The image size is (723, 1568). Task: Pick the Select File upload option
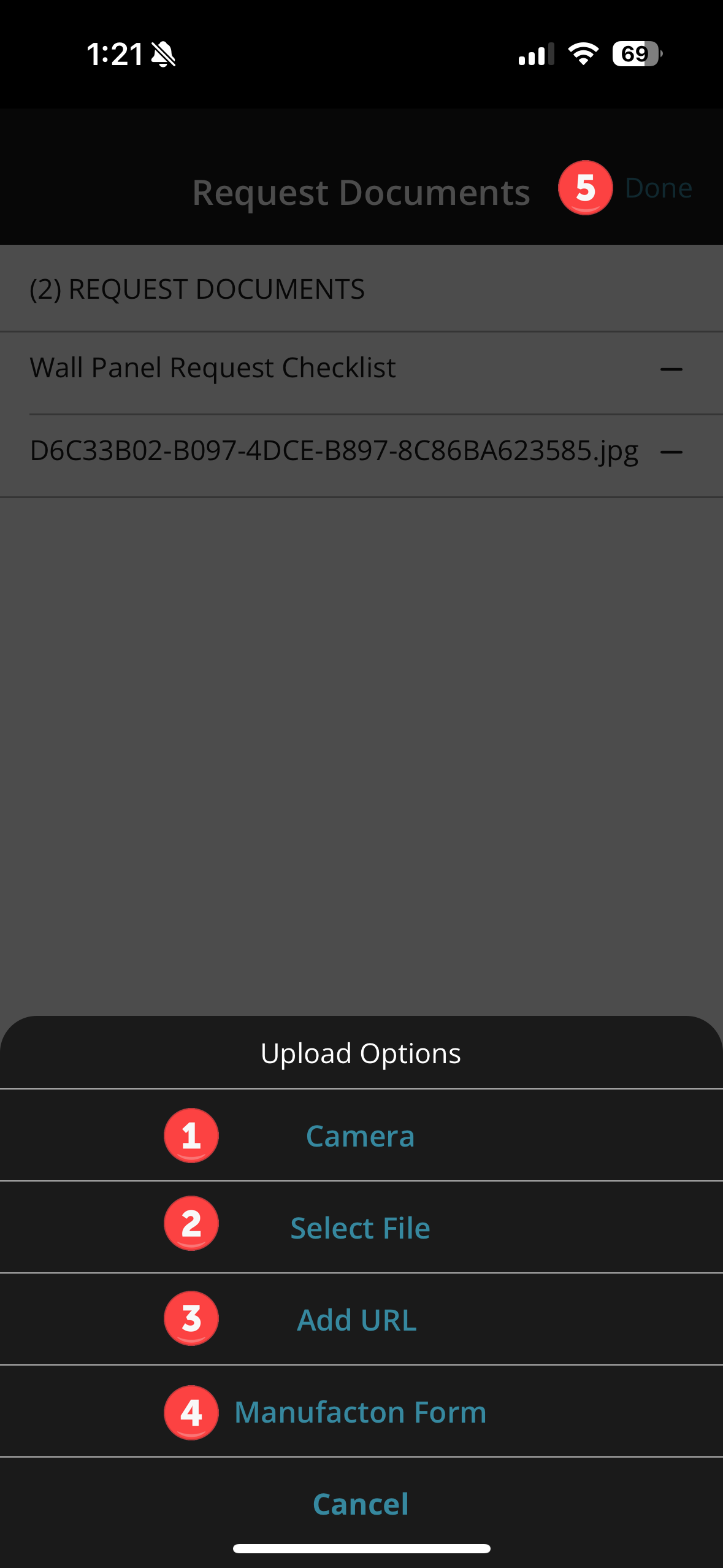click(x=361, y=1228)
